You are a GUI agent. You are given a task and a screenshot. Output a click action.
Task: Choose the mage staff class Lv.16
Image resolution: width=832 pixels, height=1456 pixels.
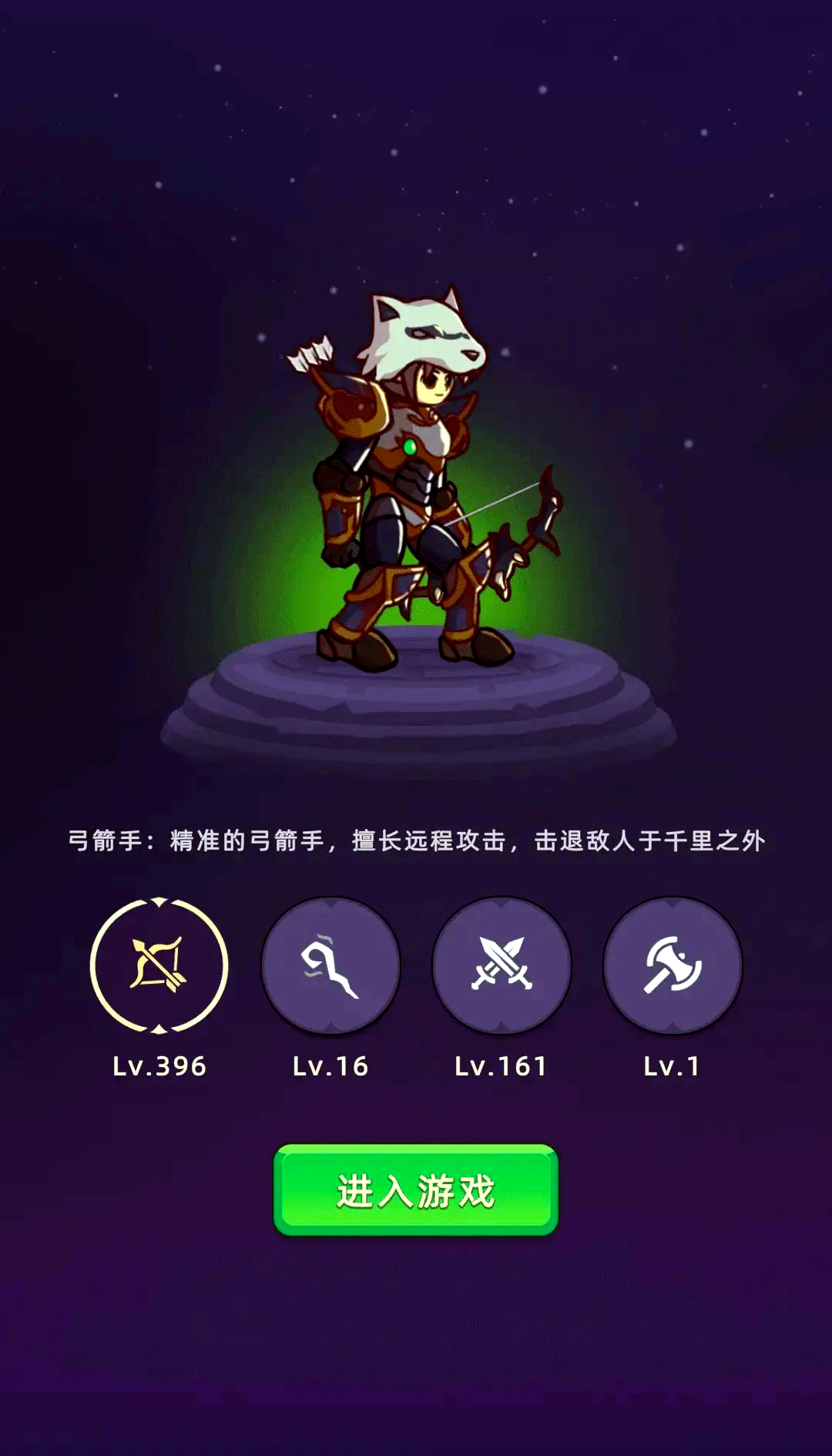click(330, 965)
